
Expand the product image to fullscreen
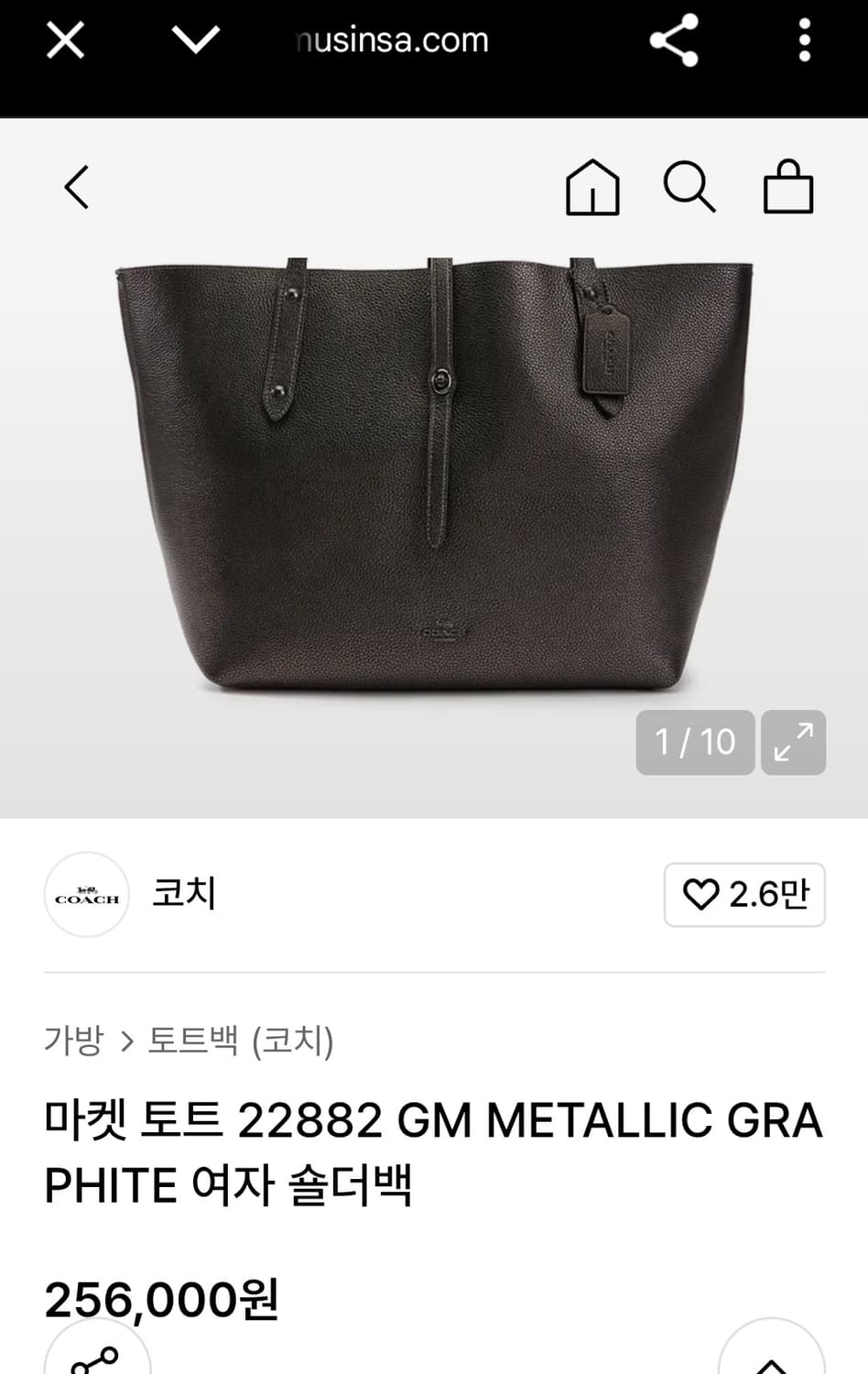(x=793, y=743)
